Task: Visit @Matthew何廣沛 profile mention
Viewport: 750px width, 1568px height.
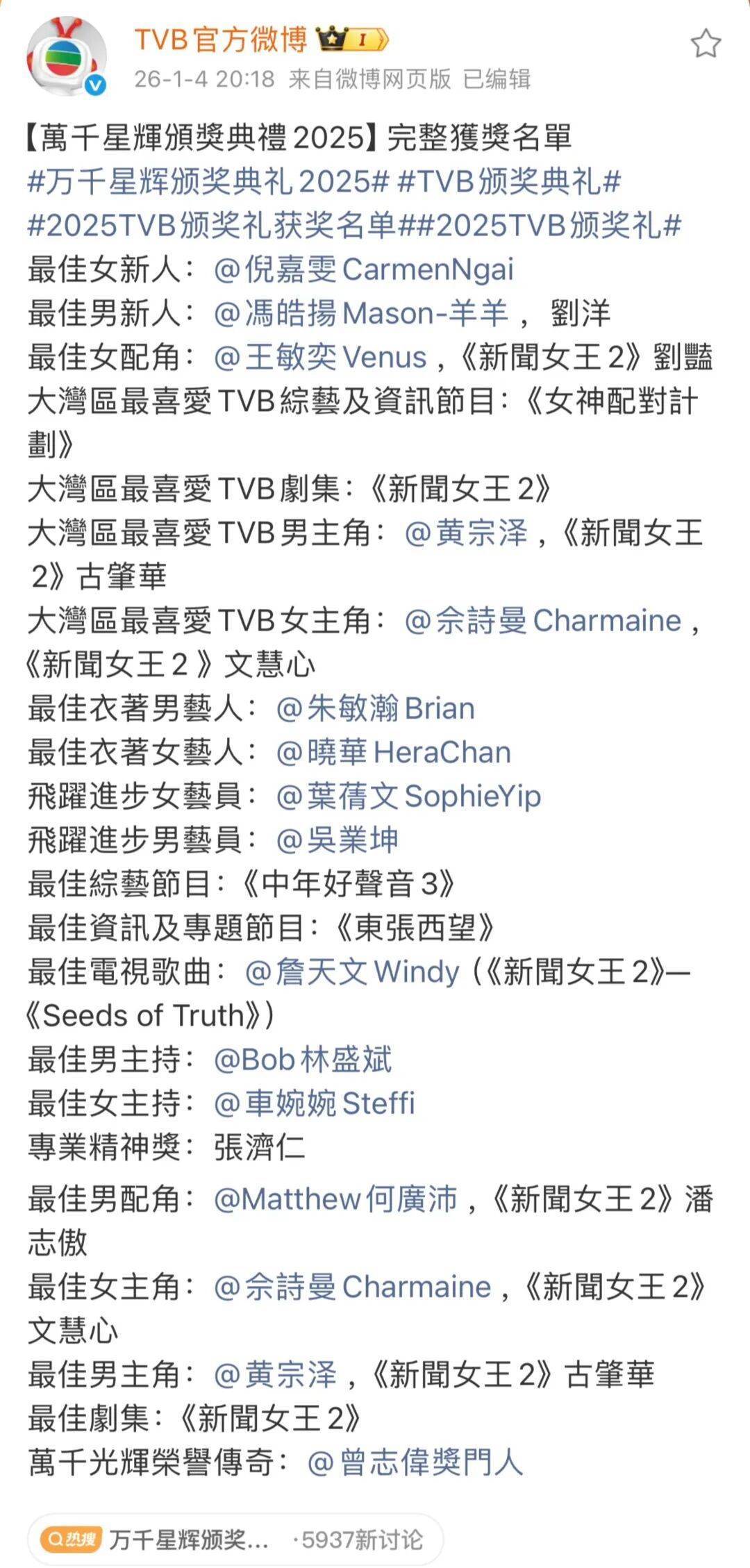Action: click(335, 1199)
